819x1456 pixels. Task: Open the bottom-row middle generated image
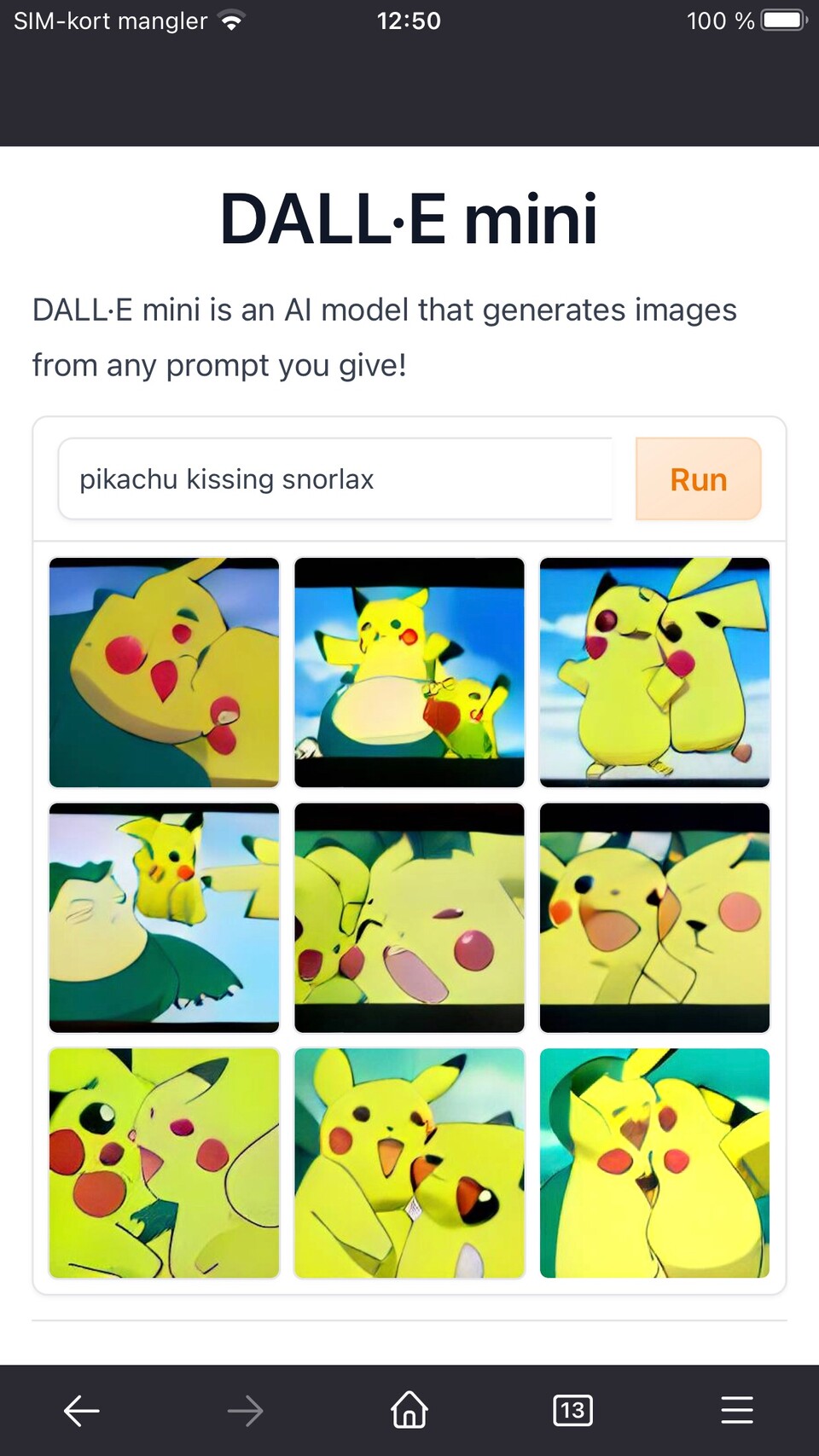tap(409, 1163)
